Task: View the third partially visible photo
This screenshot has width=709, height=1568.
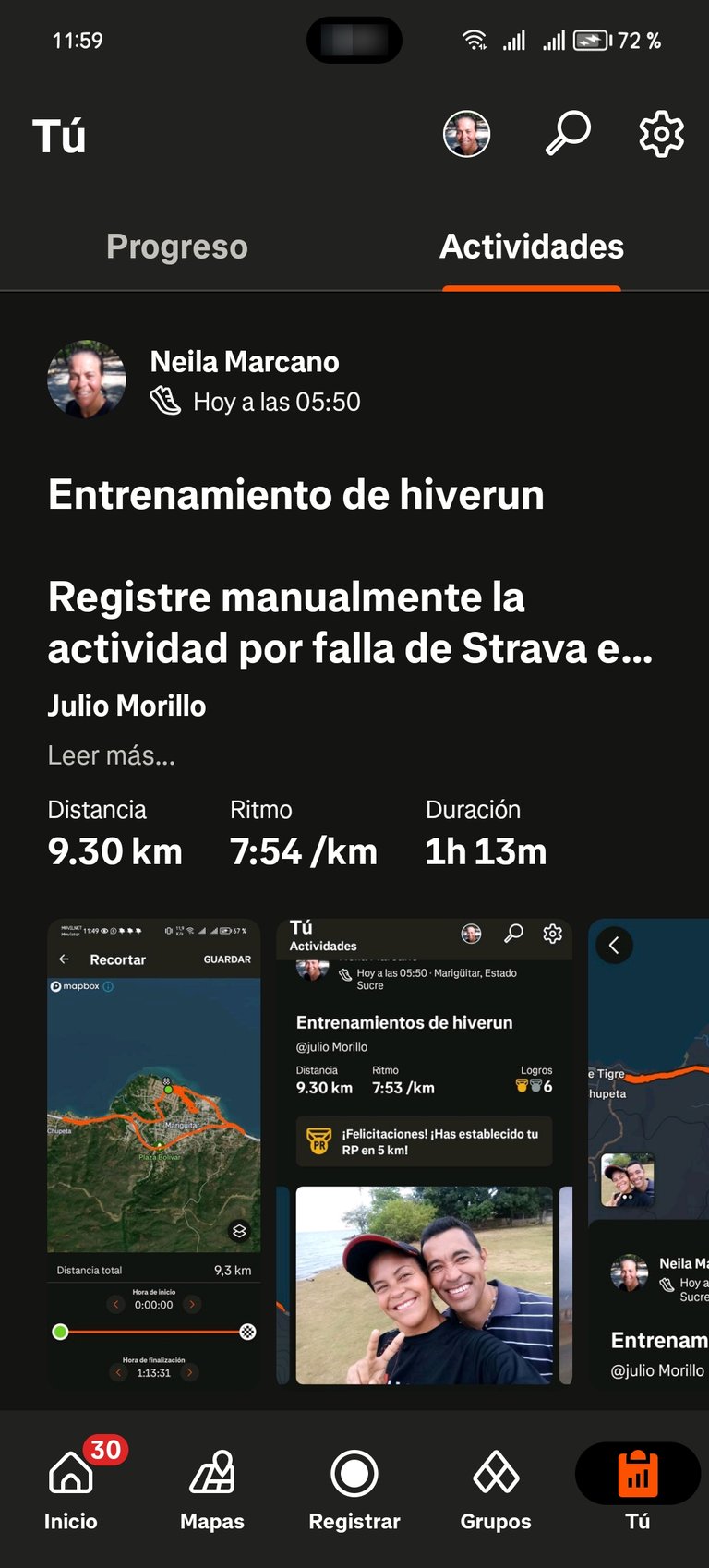Action: (x=648, y=1152)
